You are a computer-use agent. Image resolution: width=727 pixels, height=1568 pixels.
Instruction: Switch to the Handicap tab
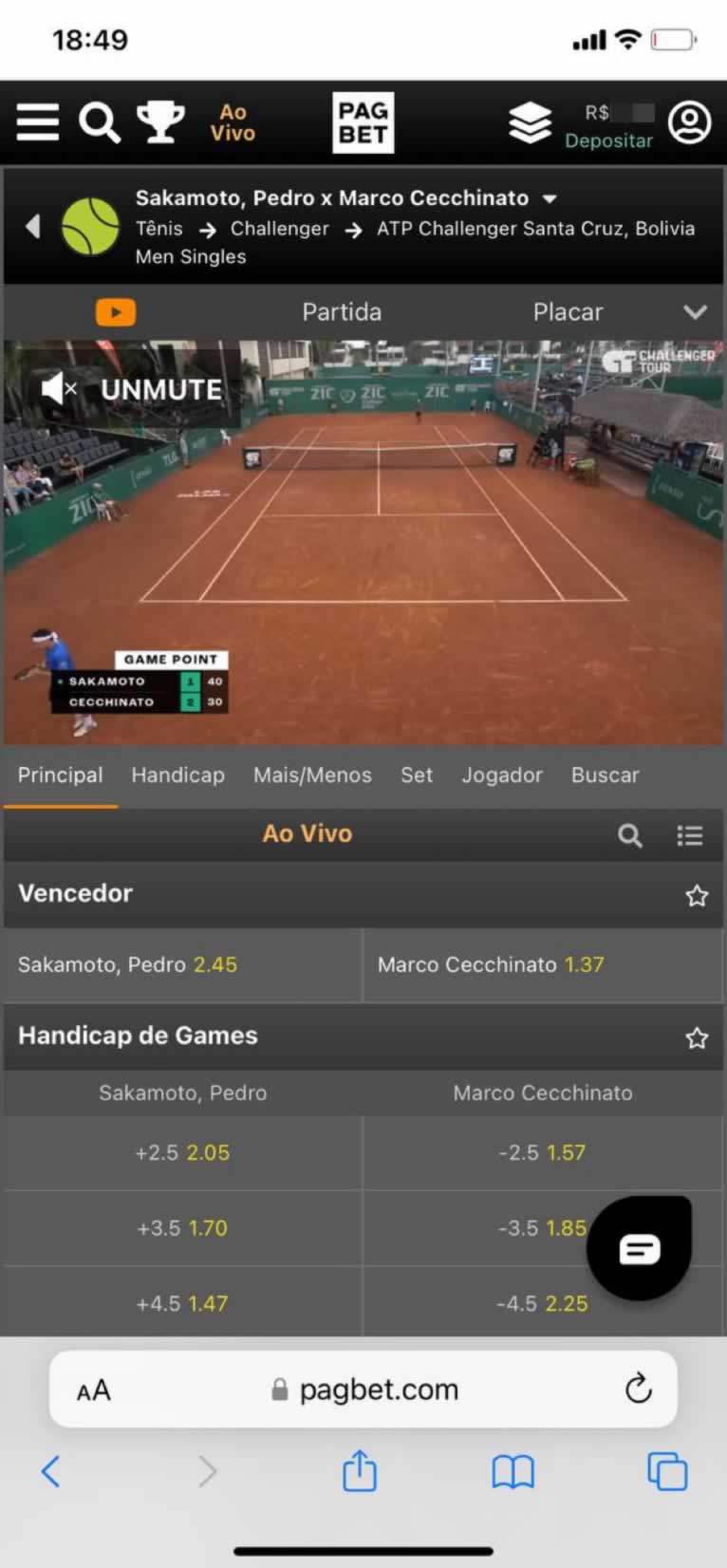(177, 775)
